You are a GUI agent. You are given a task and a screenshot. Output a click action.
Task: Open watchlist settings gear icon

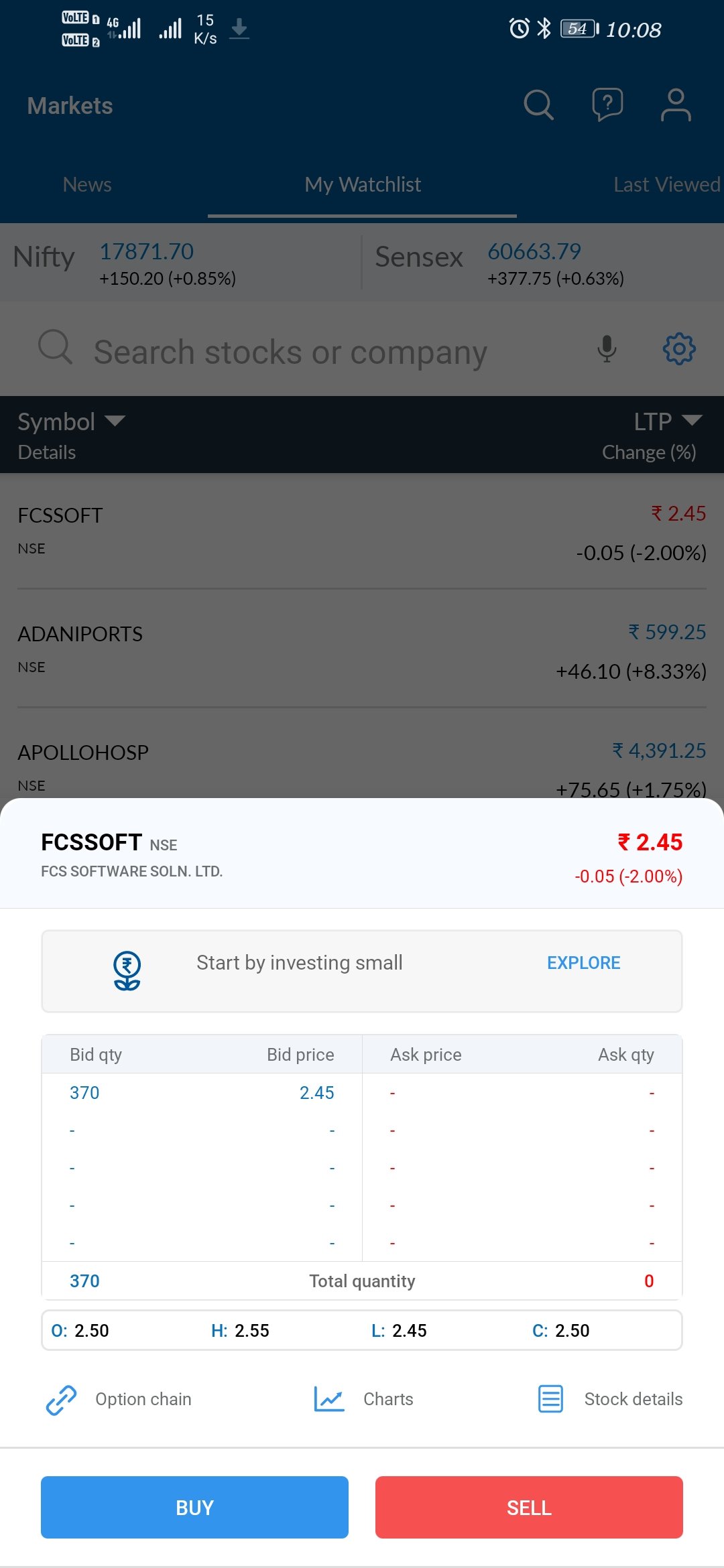[679, 348]
